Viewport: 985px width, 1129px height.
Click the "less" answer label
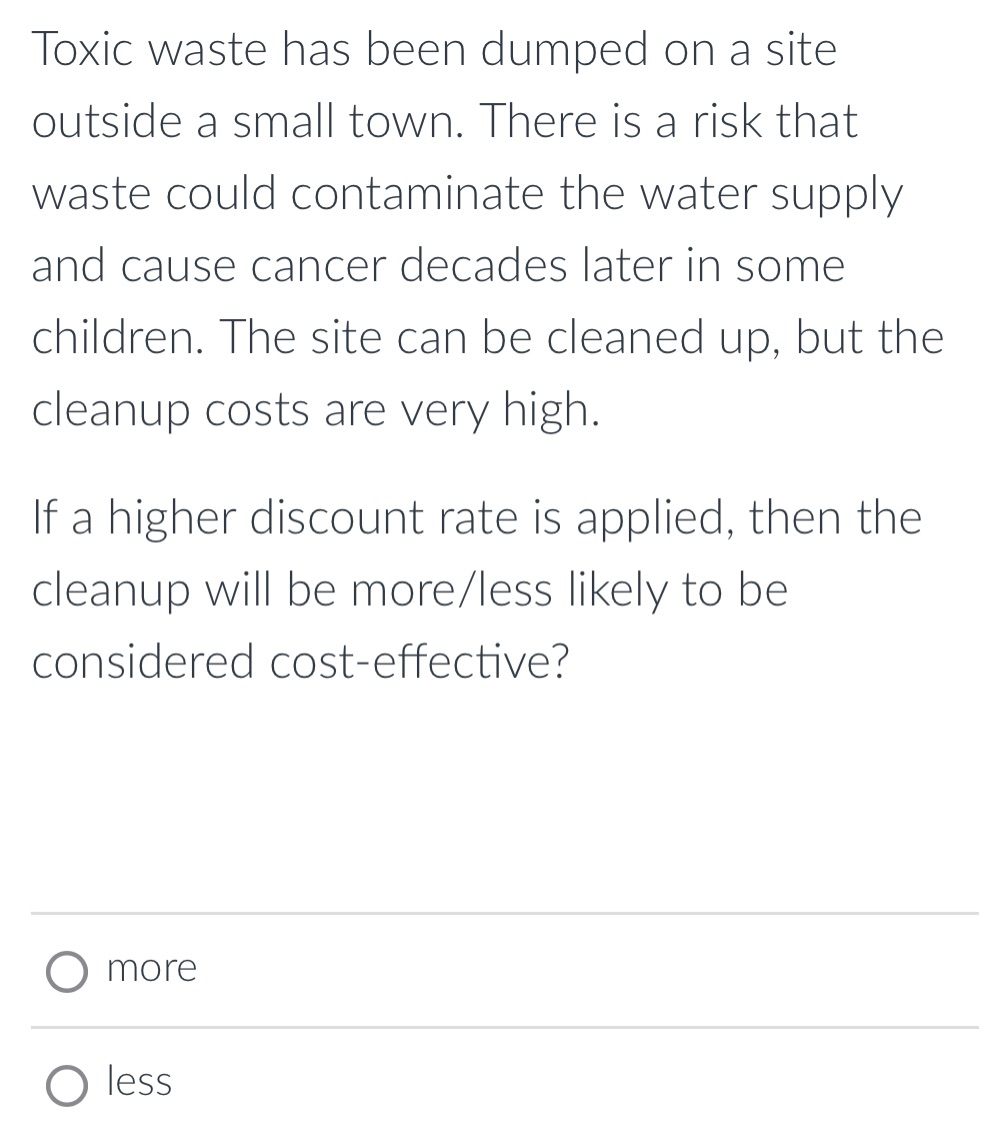click(138, 1081)
